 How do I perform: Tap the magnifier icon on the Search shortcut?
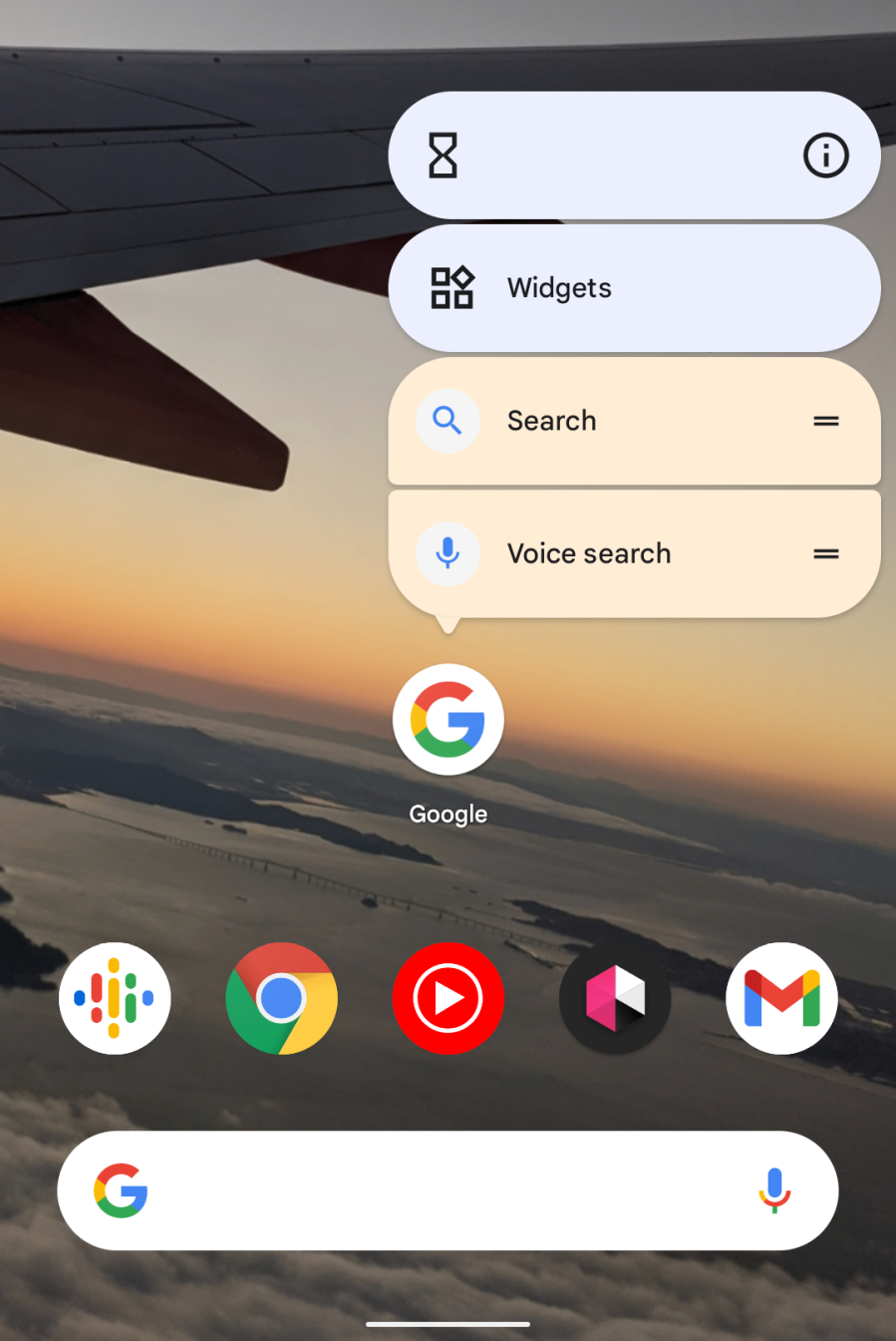(448, 421)
